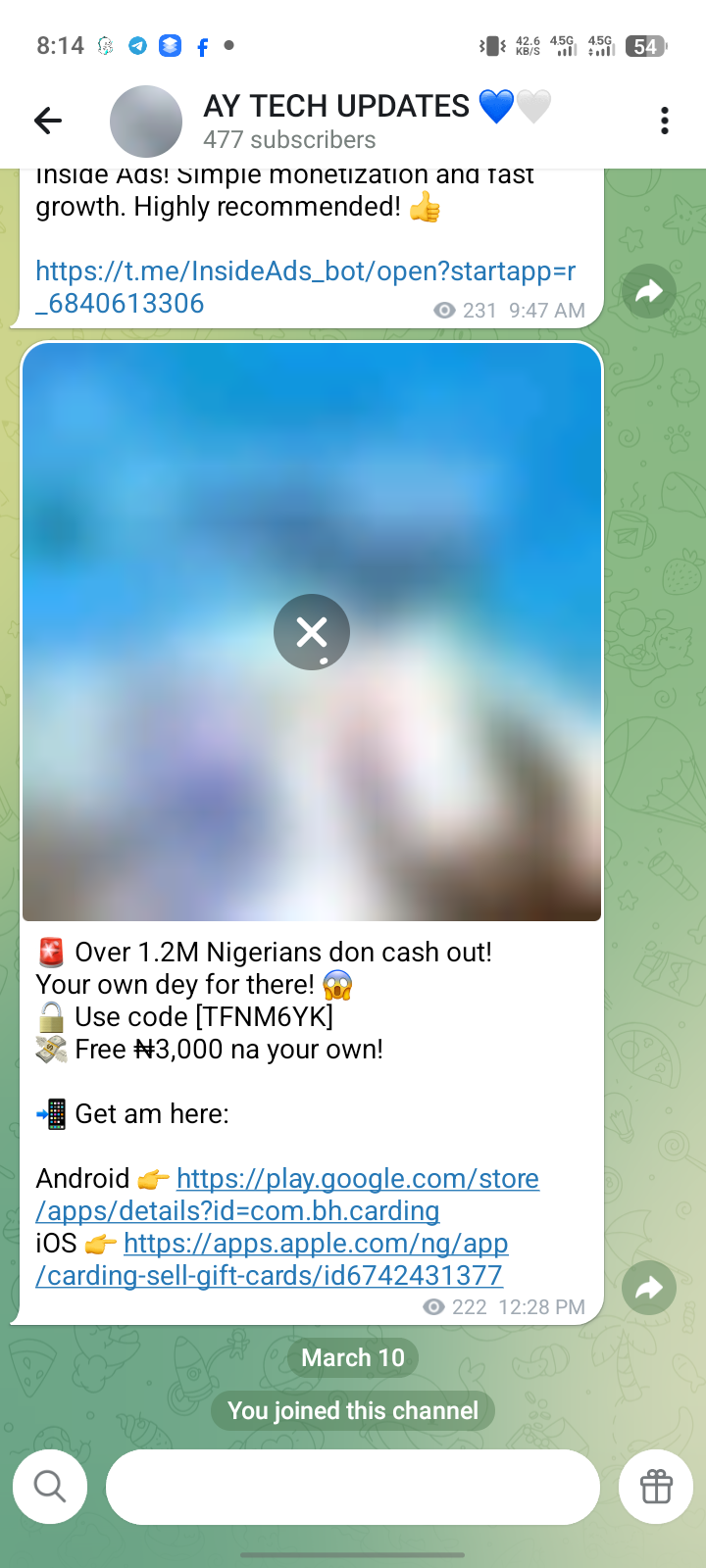The width and height of the screenshot is (706, 1568).
Task: Open the InsideAds_bot Telegram link
Action: pos(304,286)
